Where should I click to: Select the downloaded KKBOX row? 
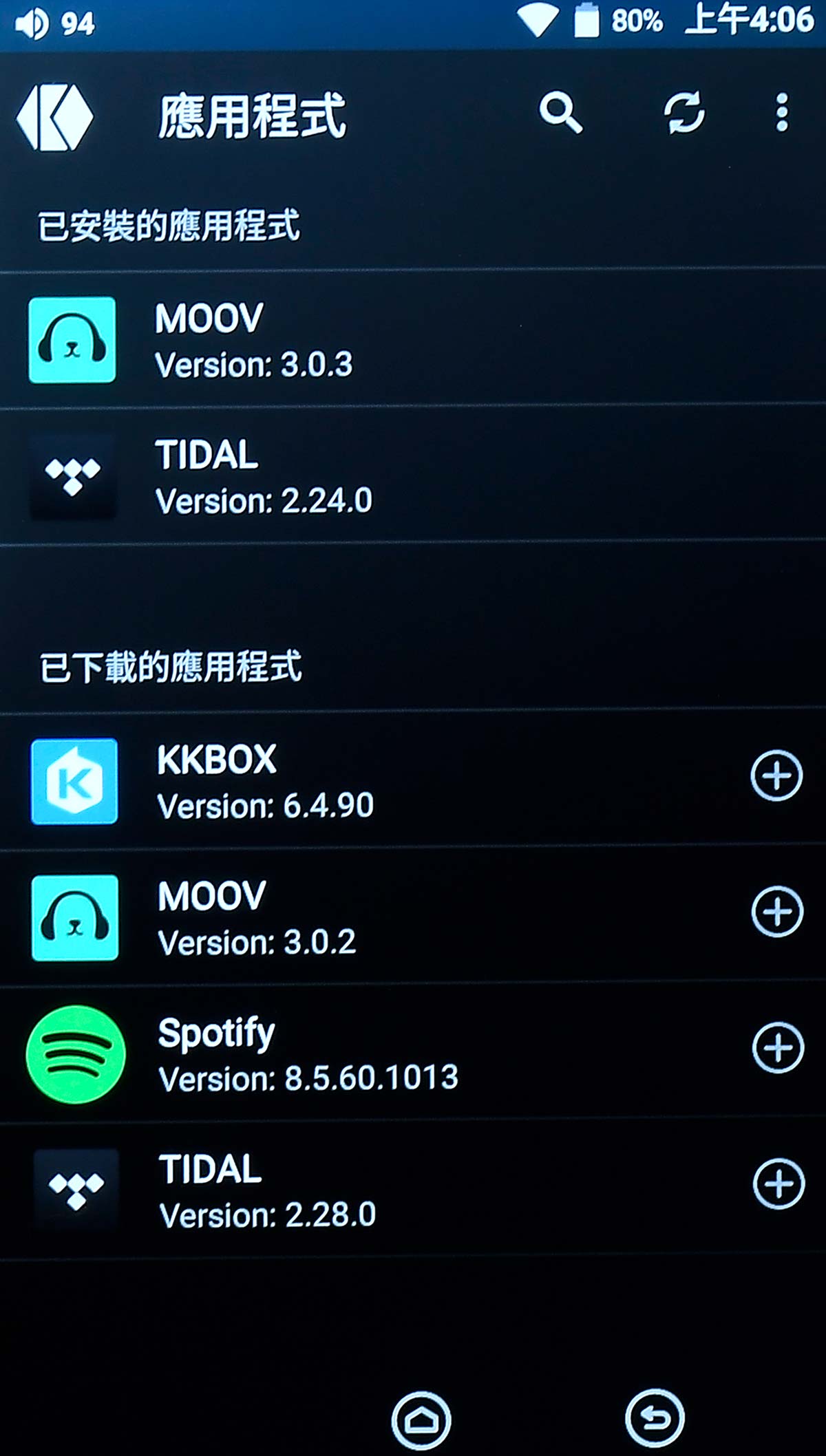[413, 781]
